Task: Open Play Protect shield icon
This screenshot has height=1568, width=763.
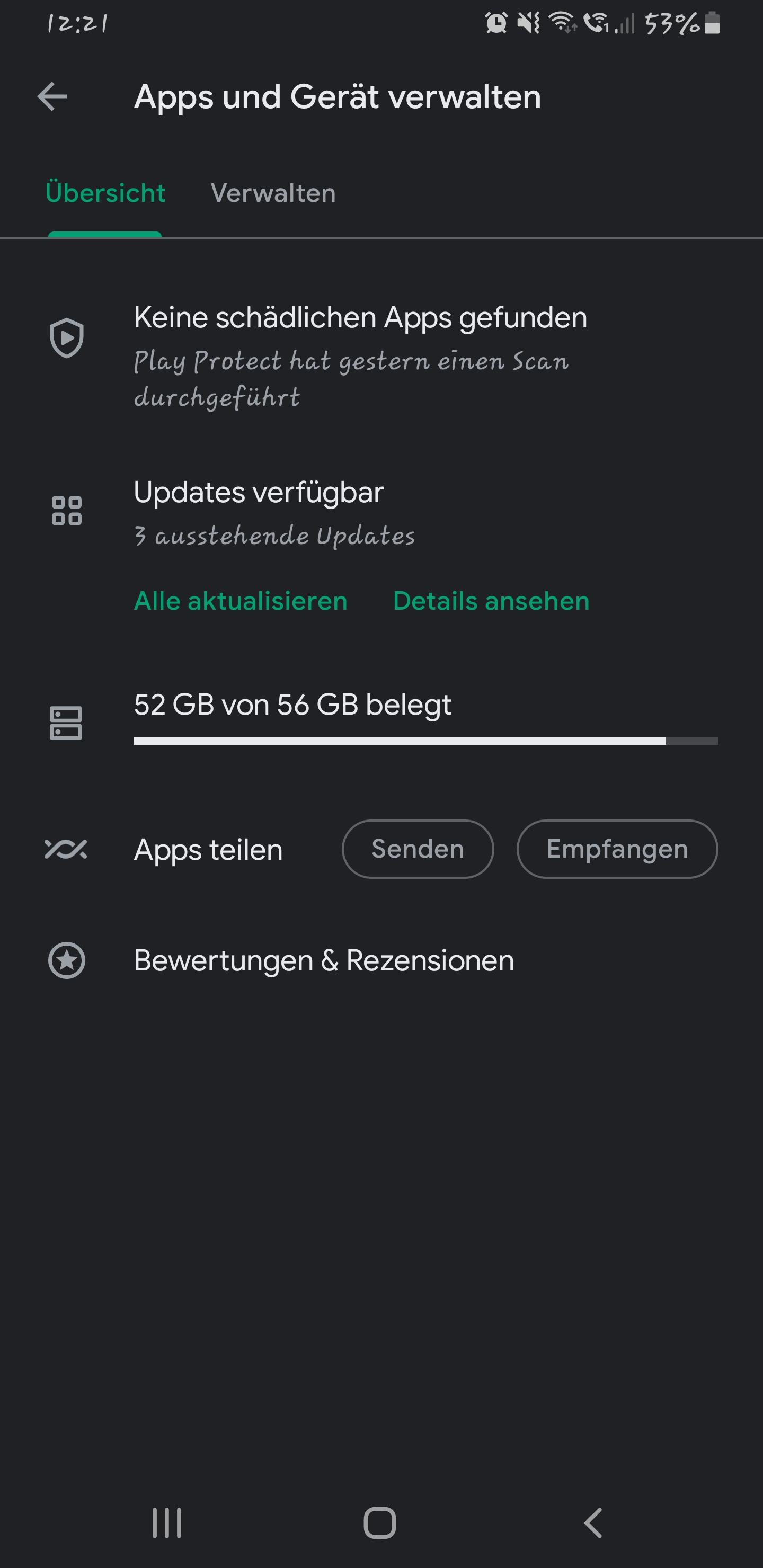Action: [67, 338]
